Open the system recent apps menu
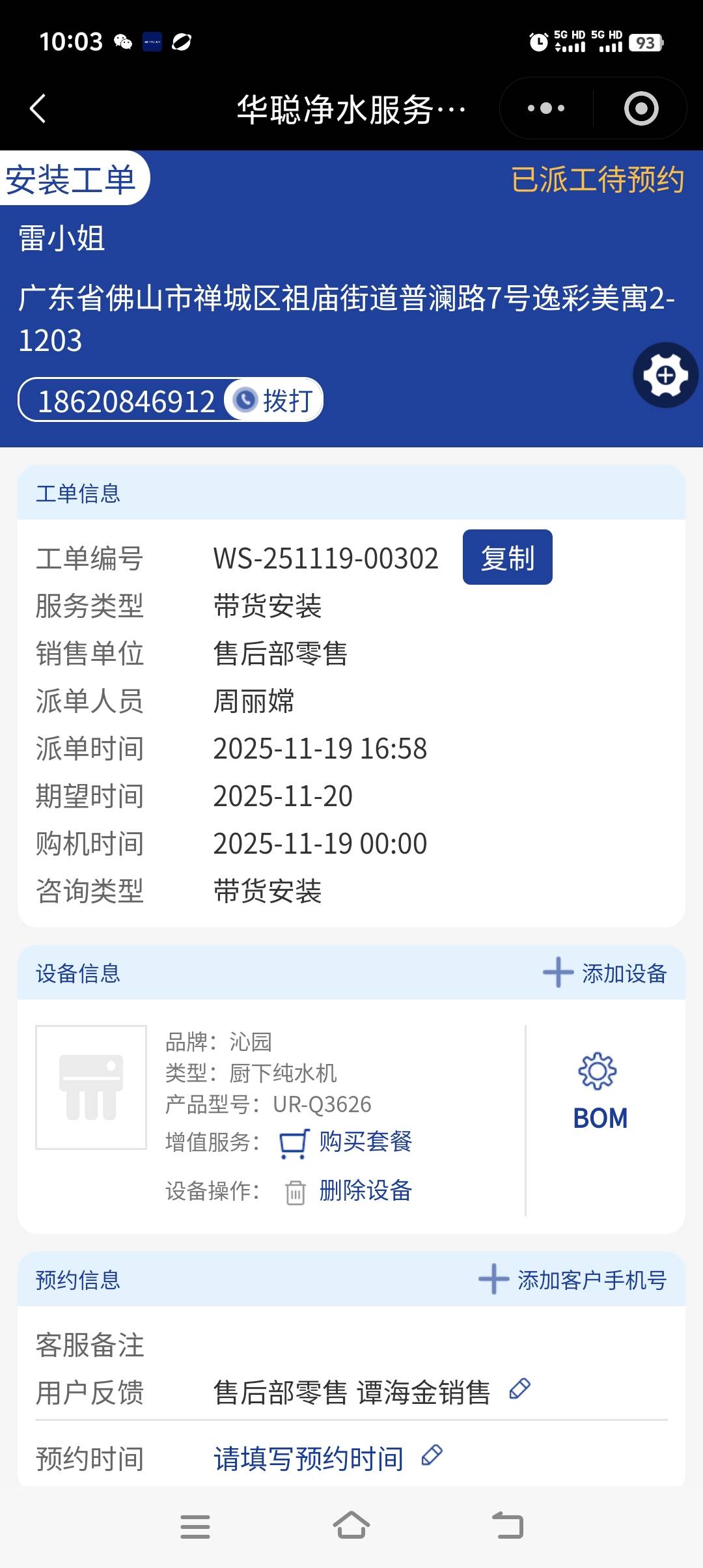703x1568 pixels. coord(195,1526)
